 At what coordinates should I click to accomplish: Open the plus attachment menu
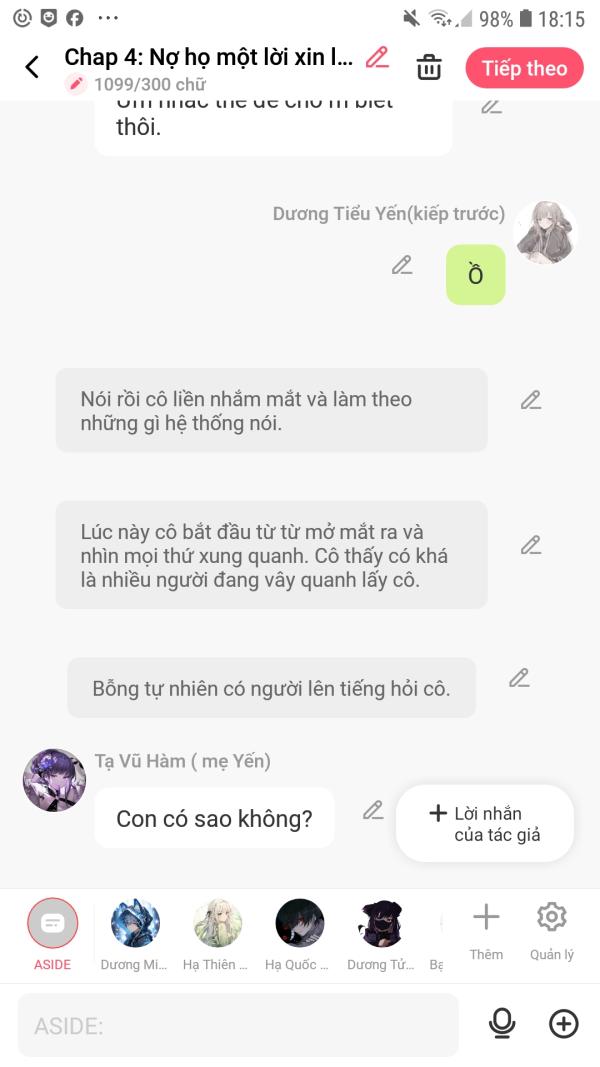click(x=564, y=1024)
